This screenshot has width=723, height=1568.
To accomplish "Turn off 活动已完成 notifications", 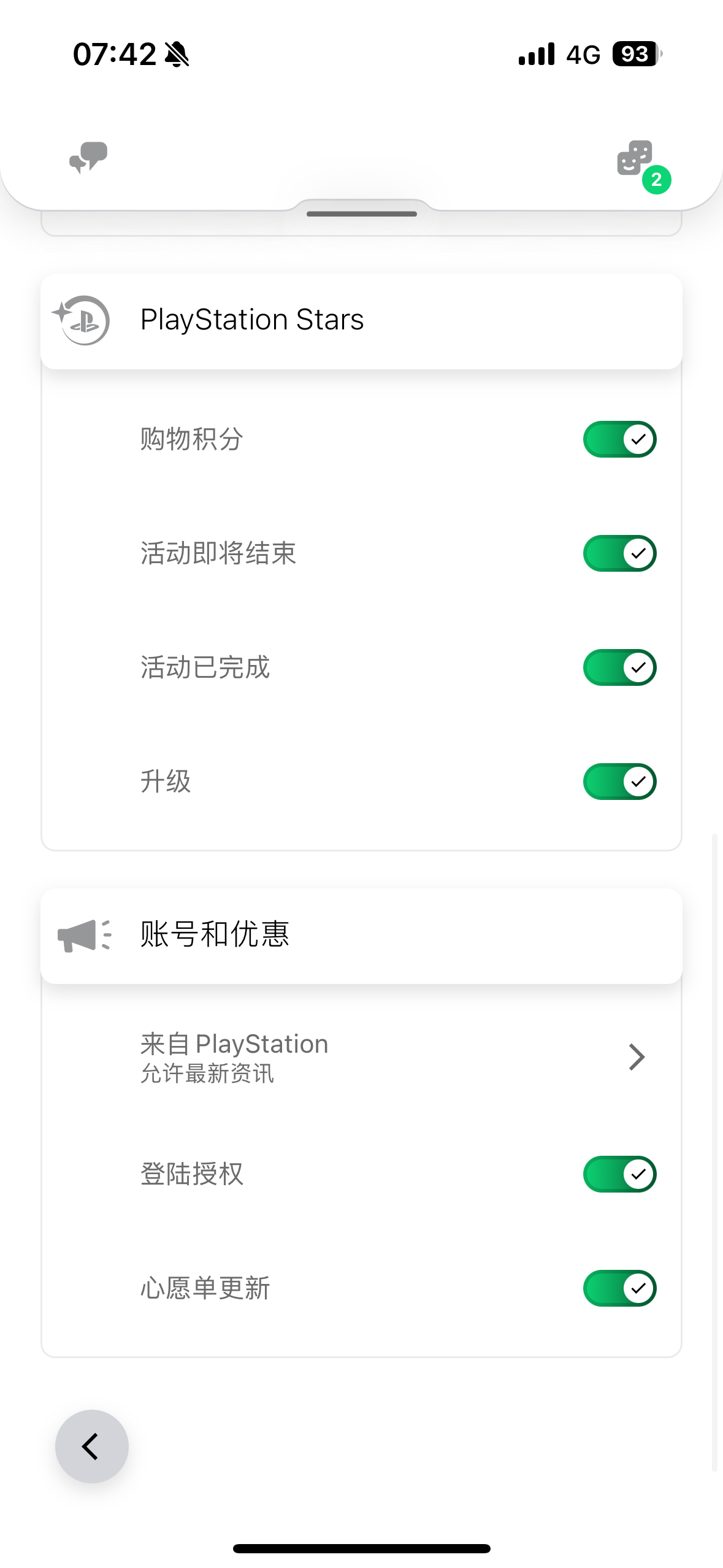I will [619, 667].
